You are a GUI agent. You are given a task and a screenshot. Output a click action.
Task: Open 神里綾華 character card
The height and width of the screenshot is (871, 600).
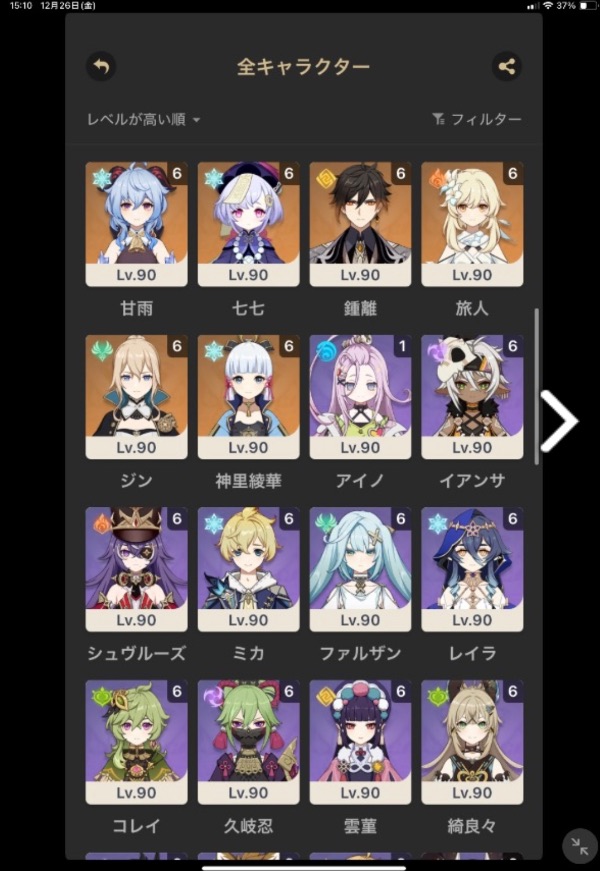[248, 397]
